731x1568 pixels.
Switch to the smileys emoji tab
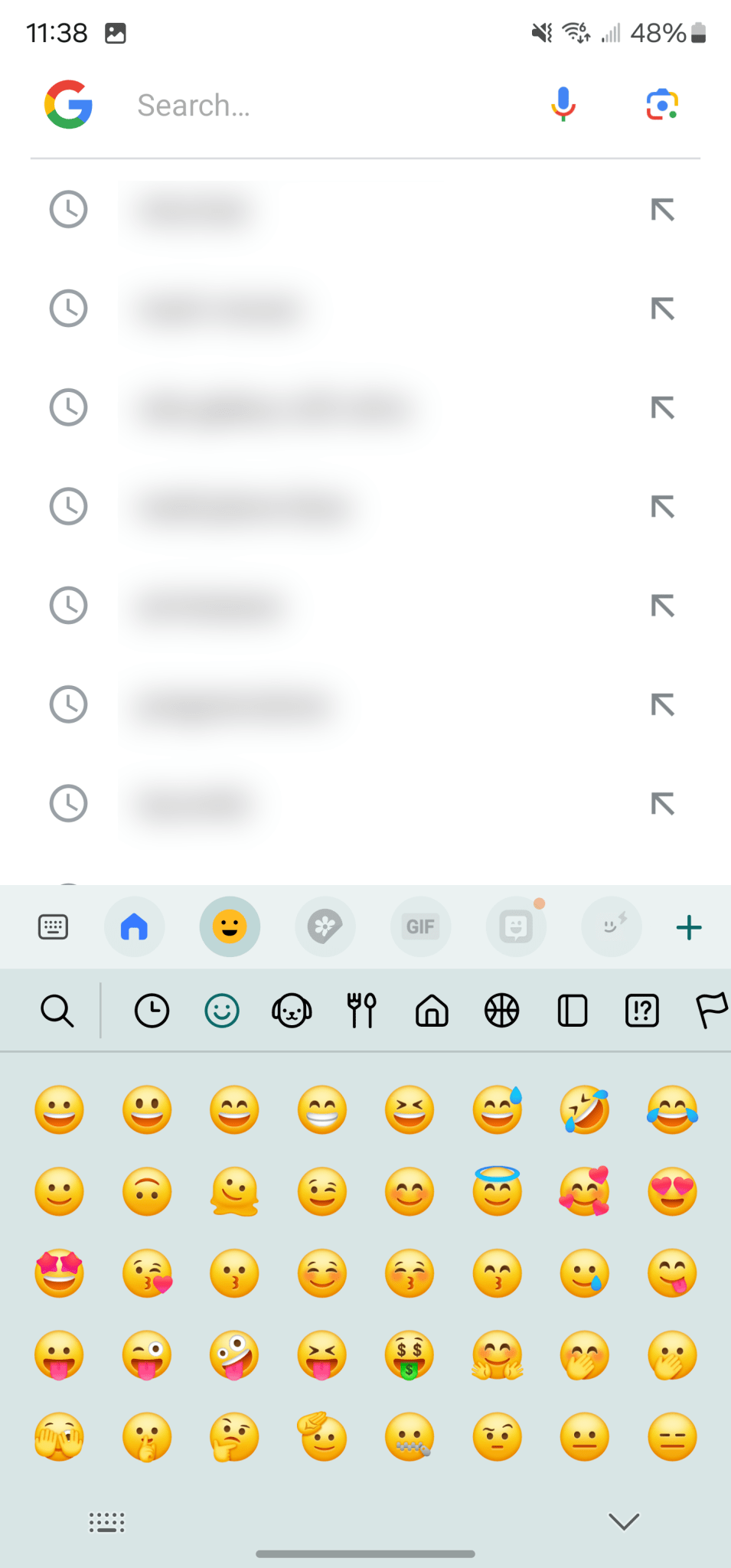(221, 1010)
